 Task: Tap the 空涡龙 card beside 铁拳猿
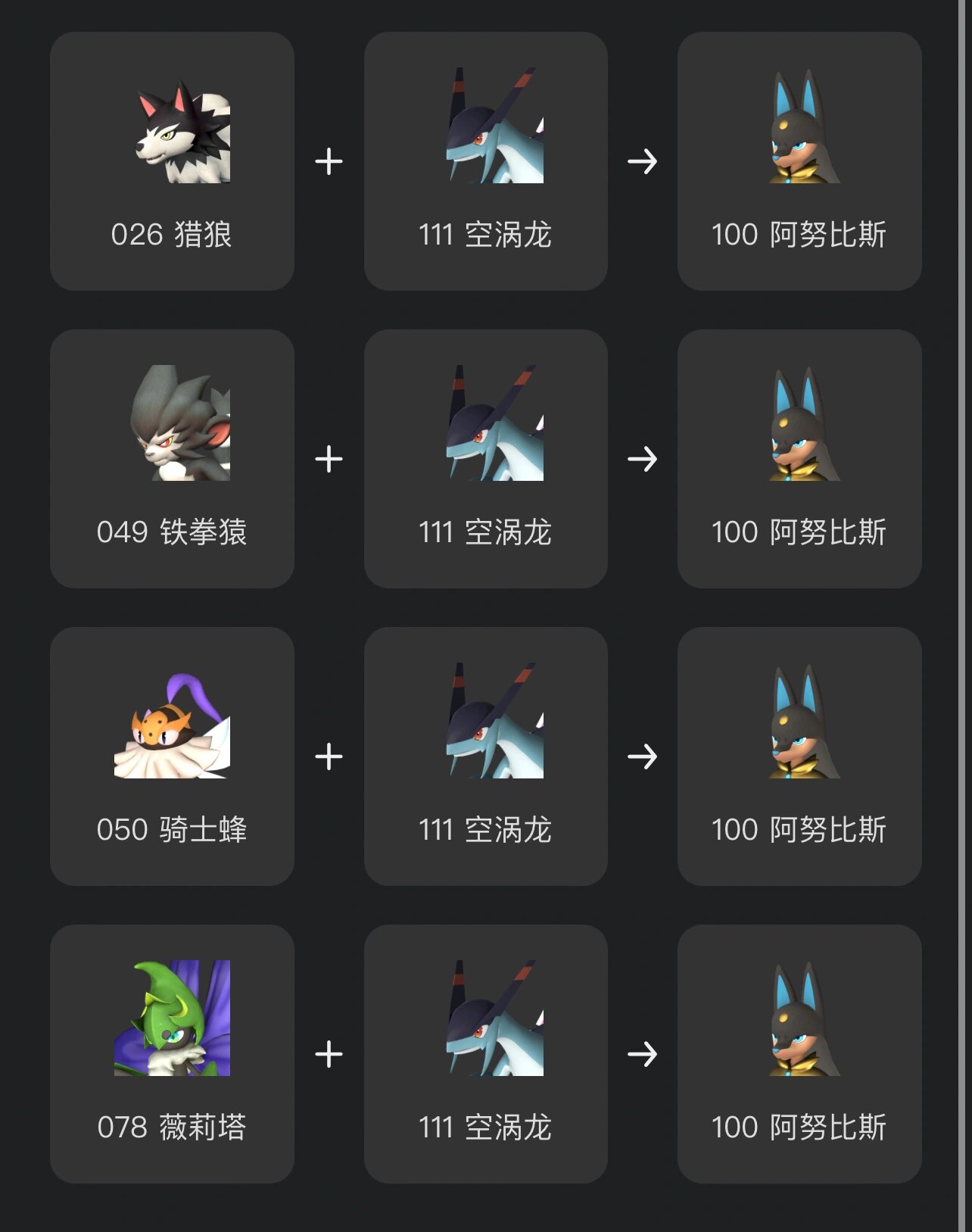tap(485, 459)
